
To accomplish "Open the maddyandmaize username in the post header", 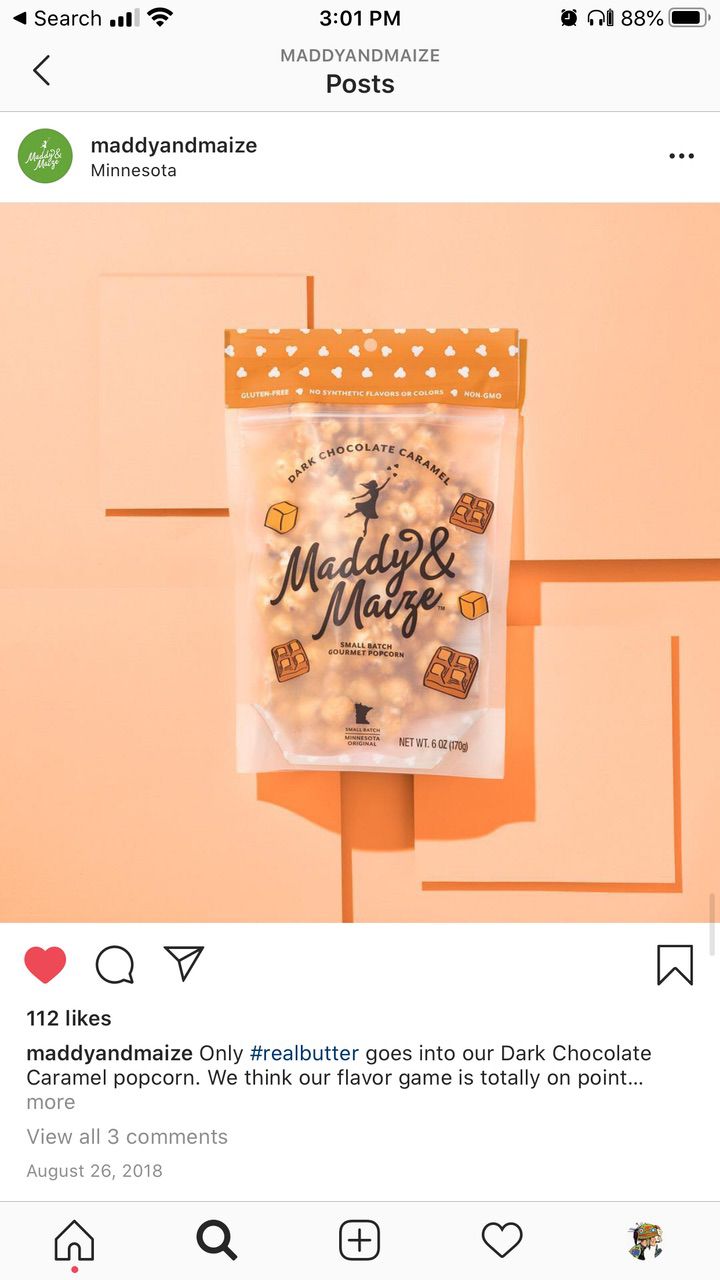I will pyautogui.click(x=173, y=145).
